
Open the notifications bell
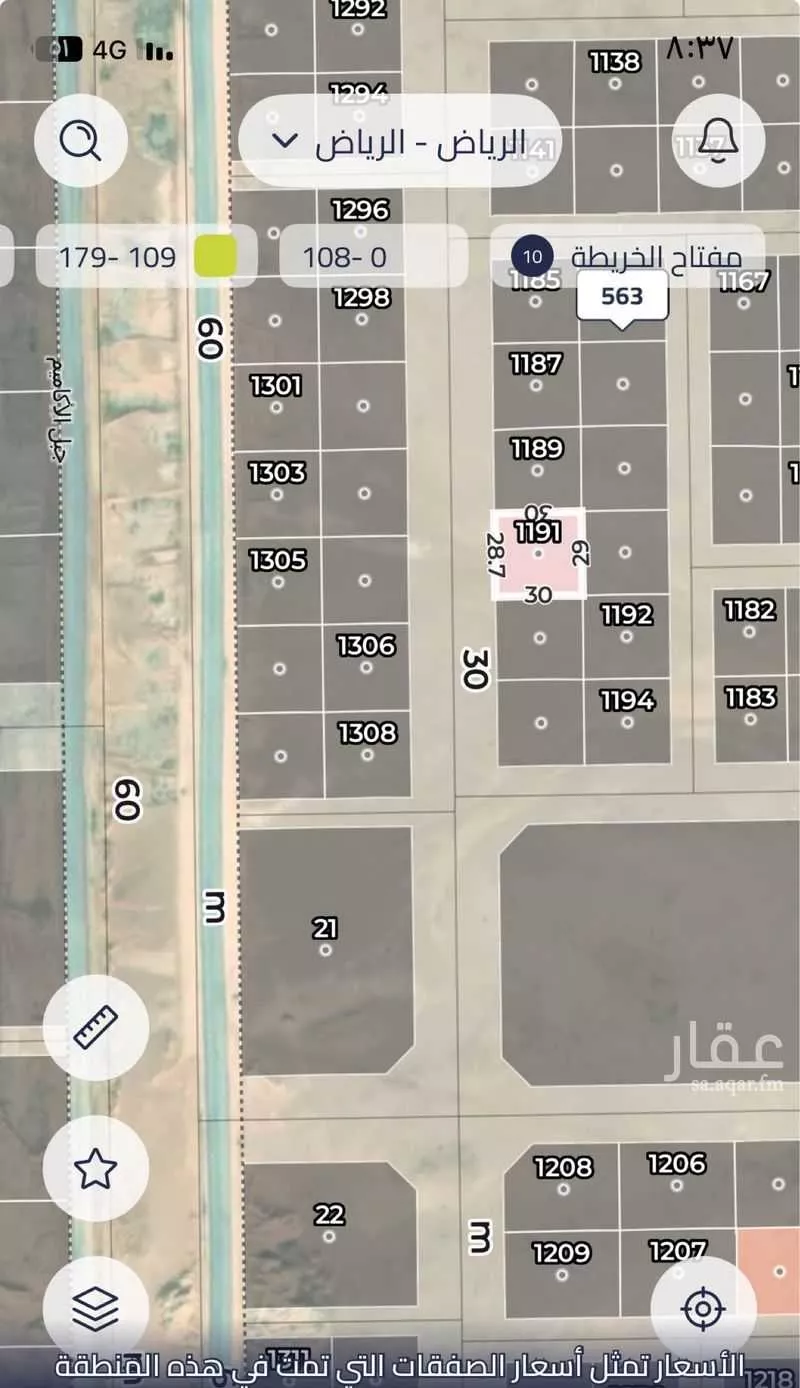(x=718, y=141)
